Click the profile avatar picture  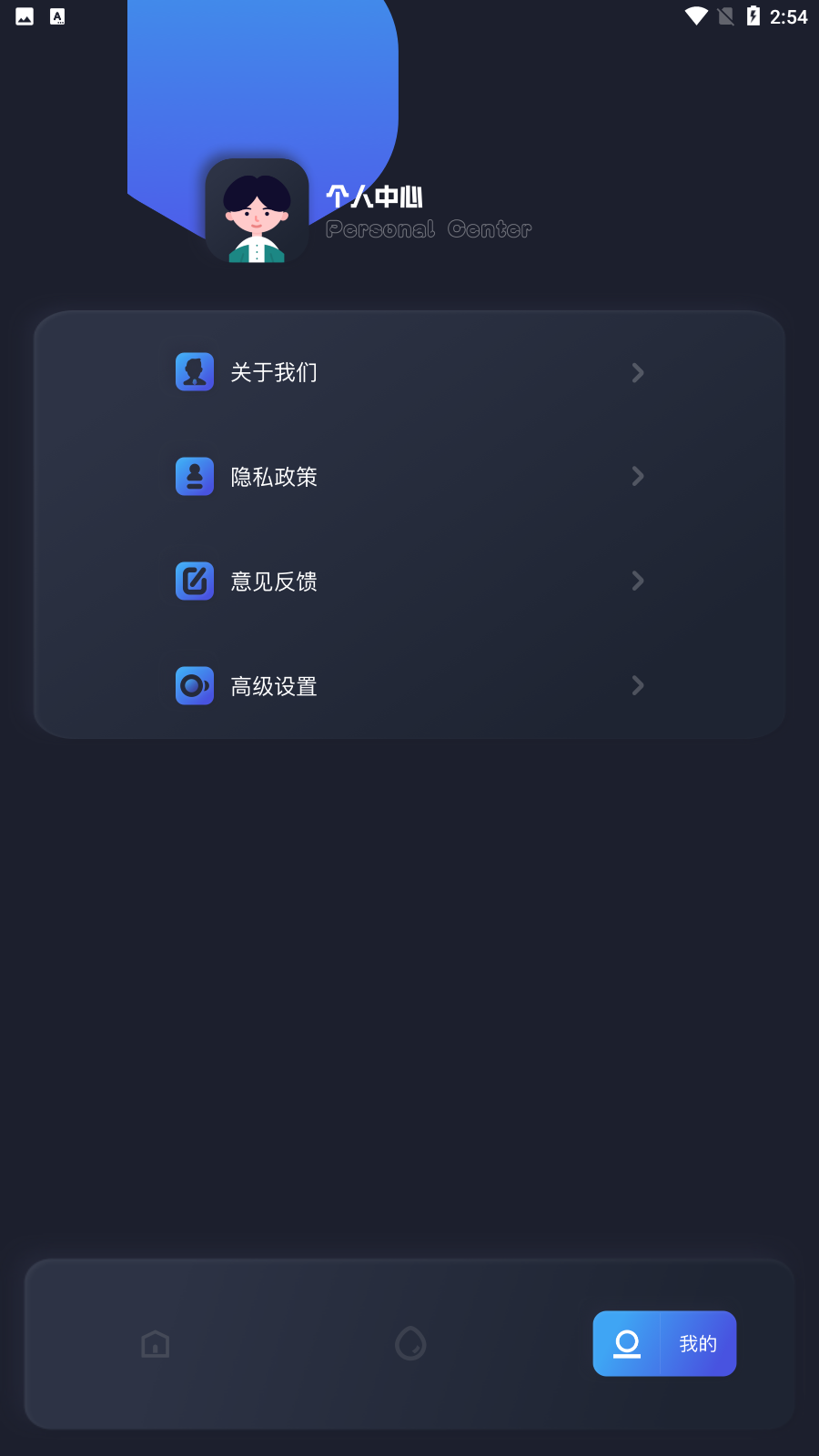[x=258, y=211]
